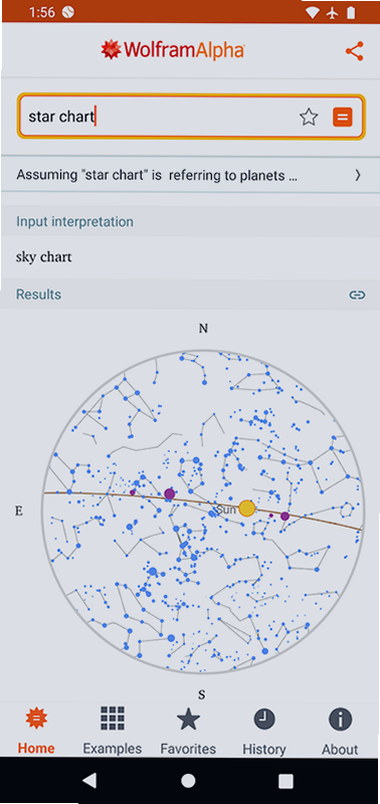The width and height of the screenshot is (380, 804).
Task: Tap the system back button
Action: [90, 780]
